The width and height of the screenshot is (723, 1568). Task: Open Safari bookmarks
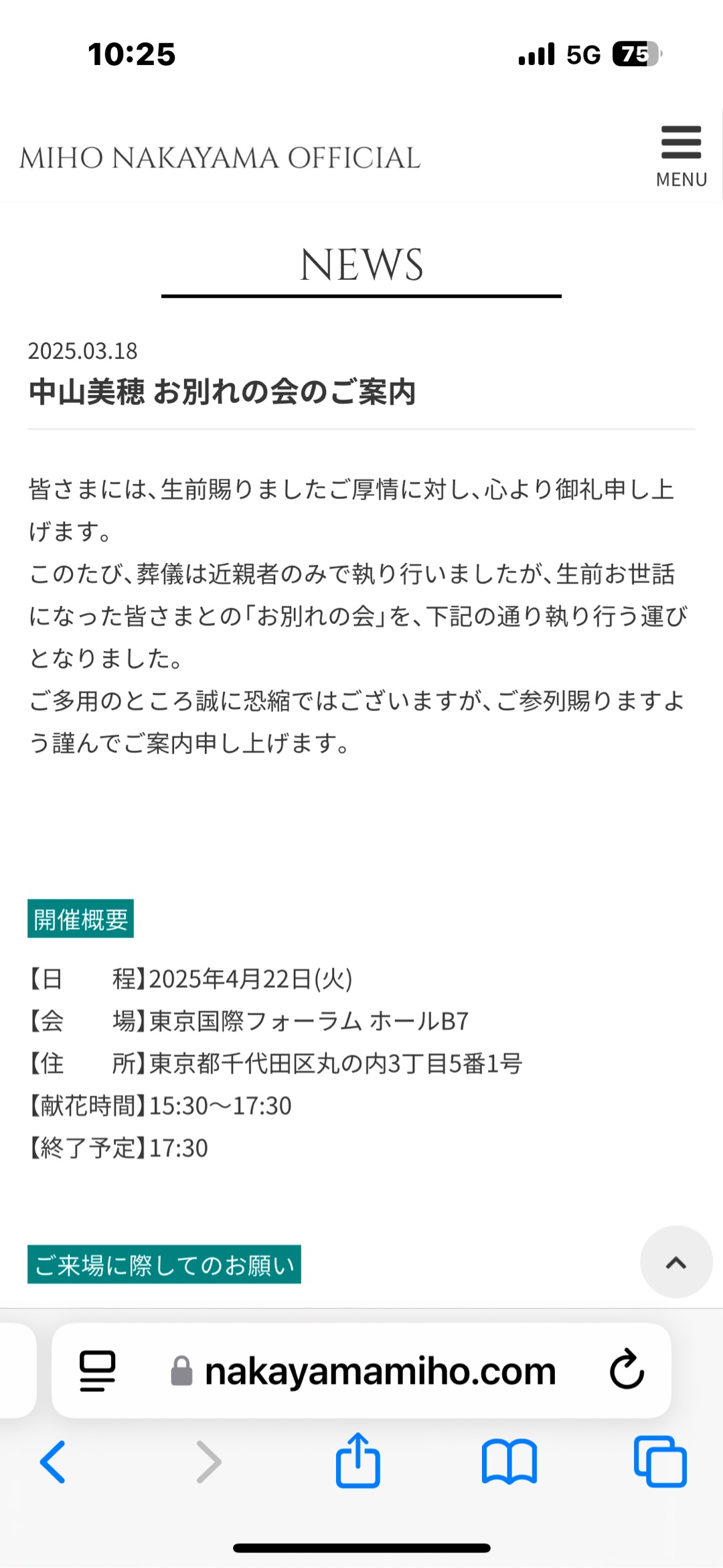[x=509, y=1462]
